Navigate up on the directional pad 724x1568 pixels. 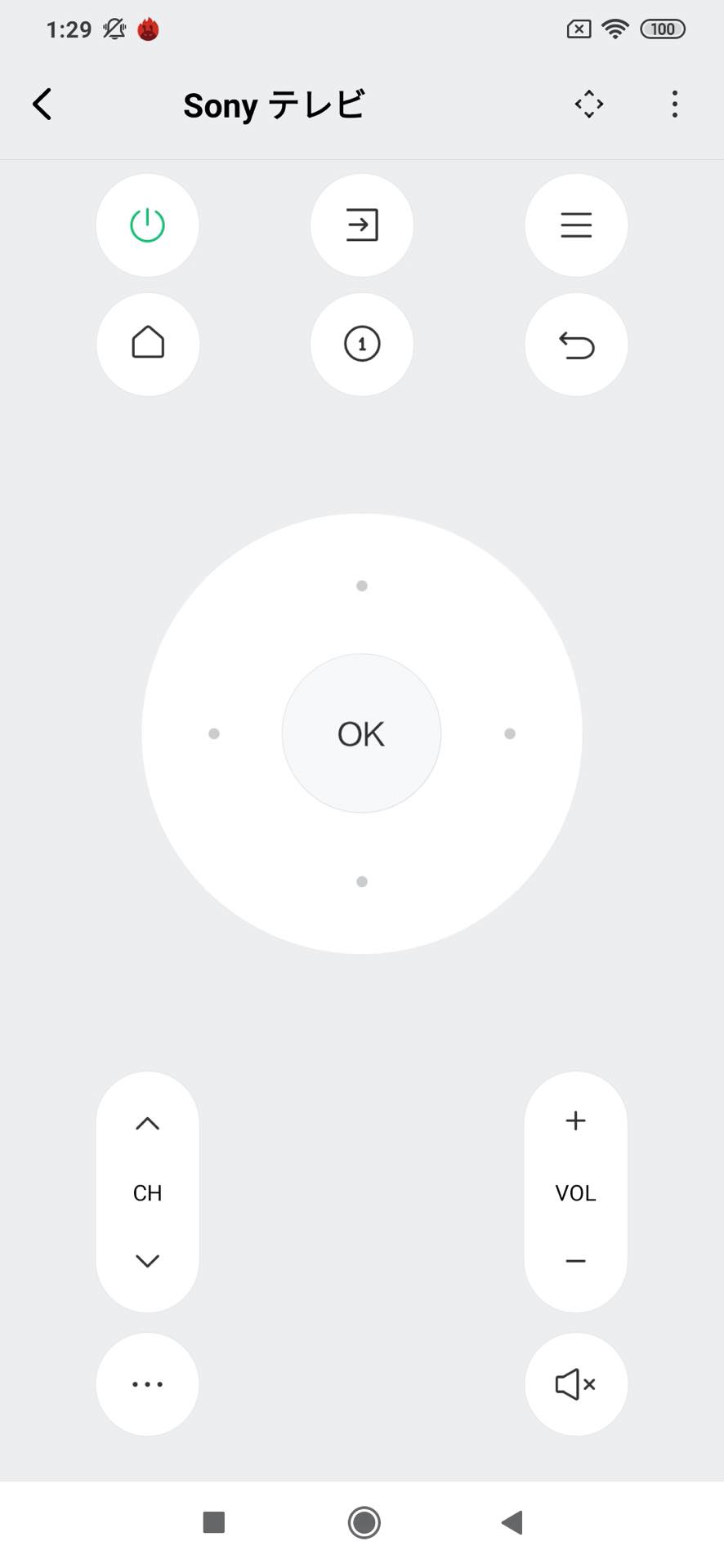[362, 586]
